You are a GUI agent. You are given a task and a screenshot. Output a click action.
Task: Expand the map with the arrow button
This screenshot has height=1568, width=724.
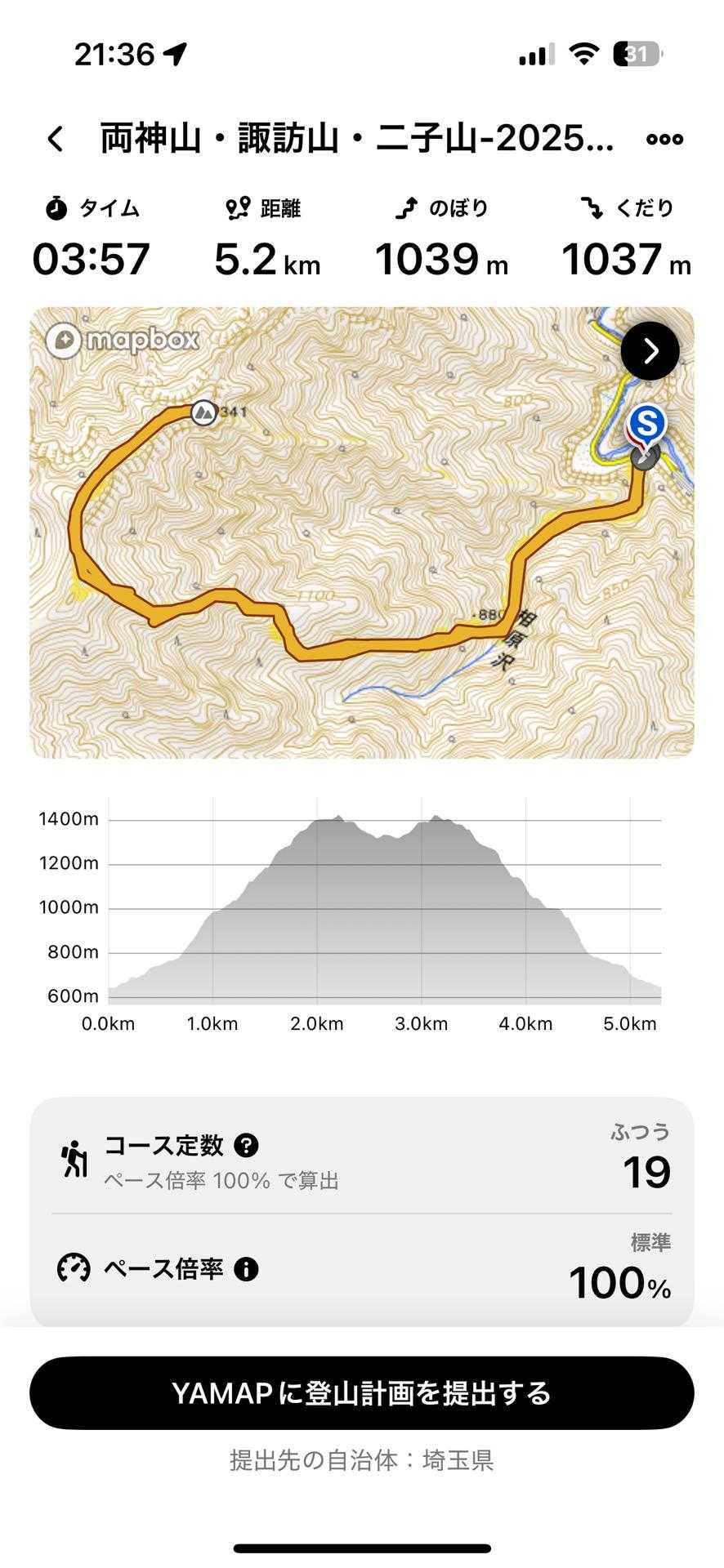(x=650, y=351)
